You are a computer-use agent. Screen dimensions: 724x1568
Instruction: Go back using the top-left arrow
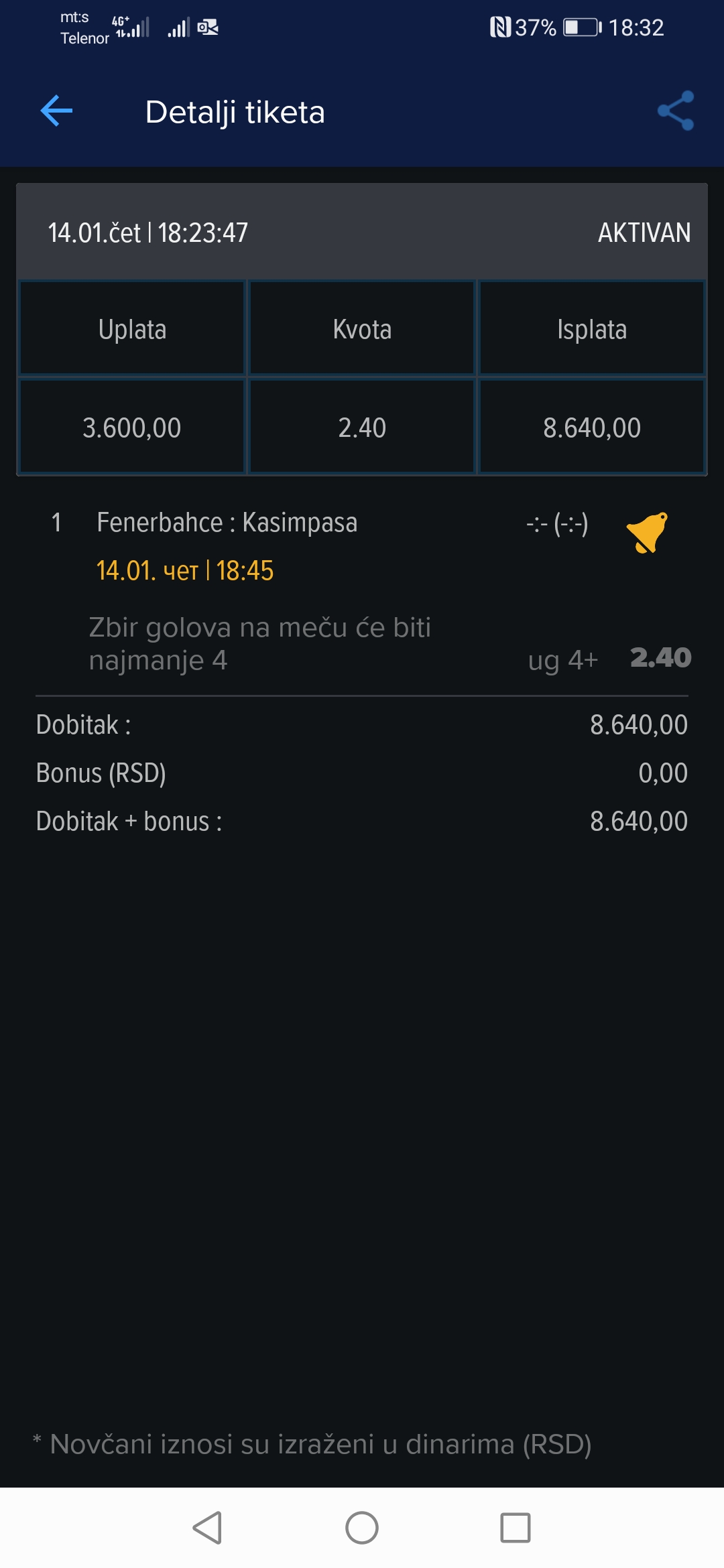(56, 111)
